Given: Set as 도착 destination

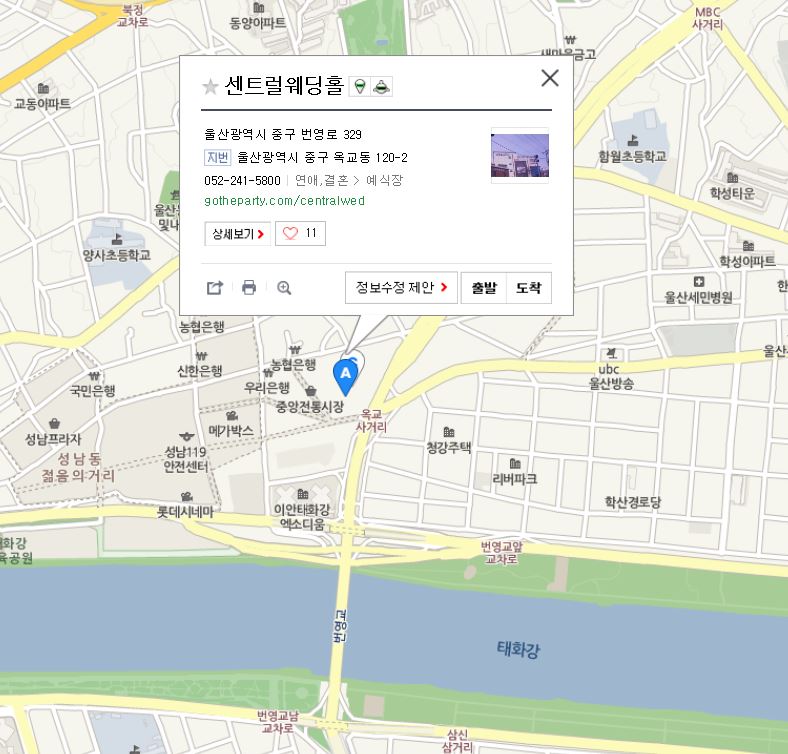Looking at the screenshot, I should [x=528, y=288].
